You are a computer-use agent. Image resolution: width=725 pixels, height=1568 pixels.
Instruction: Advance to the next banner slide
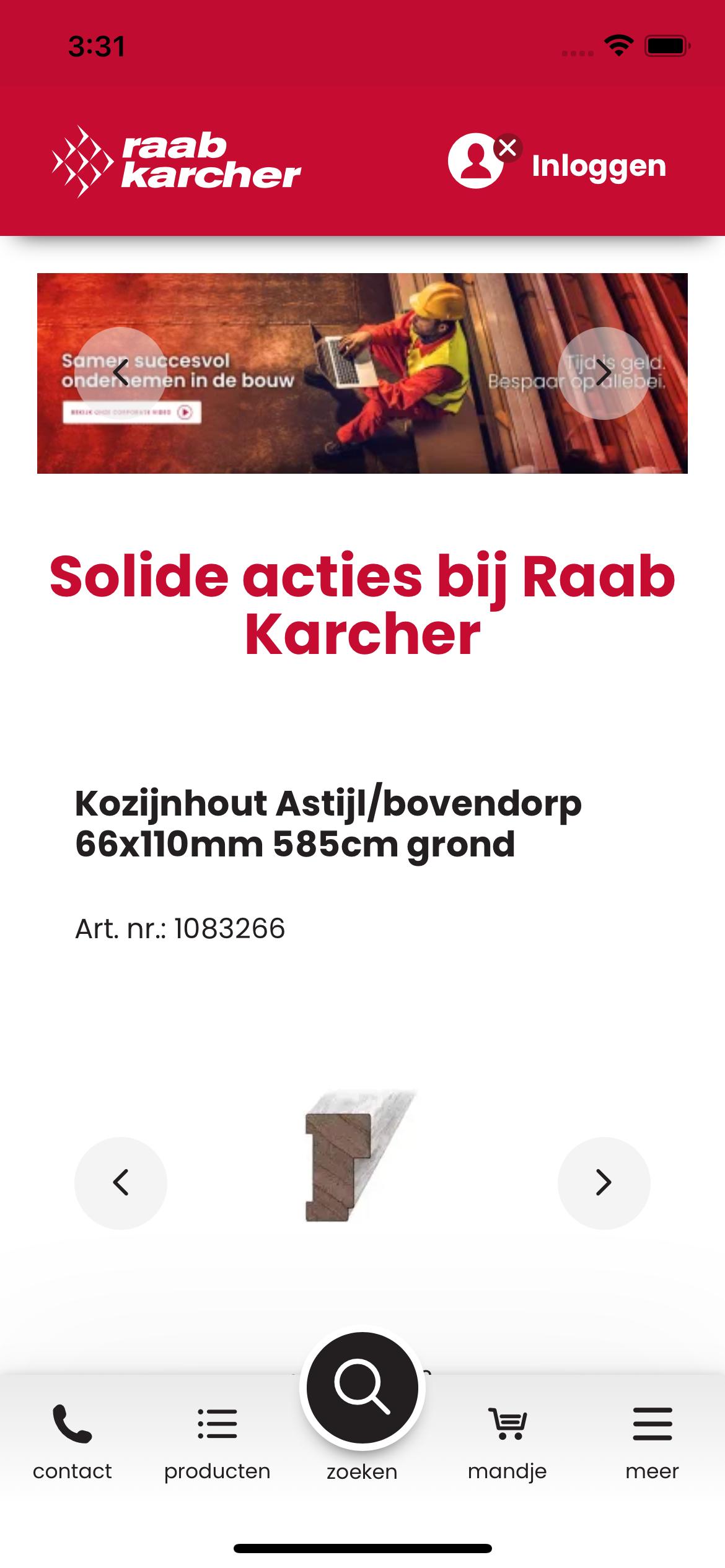604,373
